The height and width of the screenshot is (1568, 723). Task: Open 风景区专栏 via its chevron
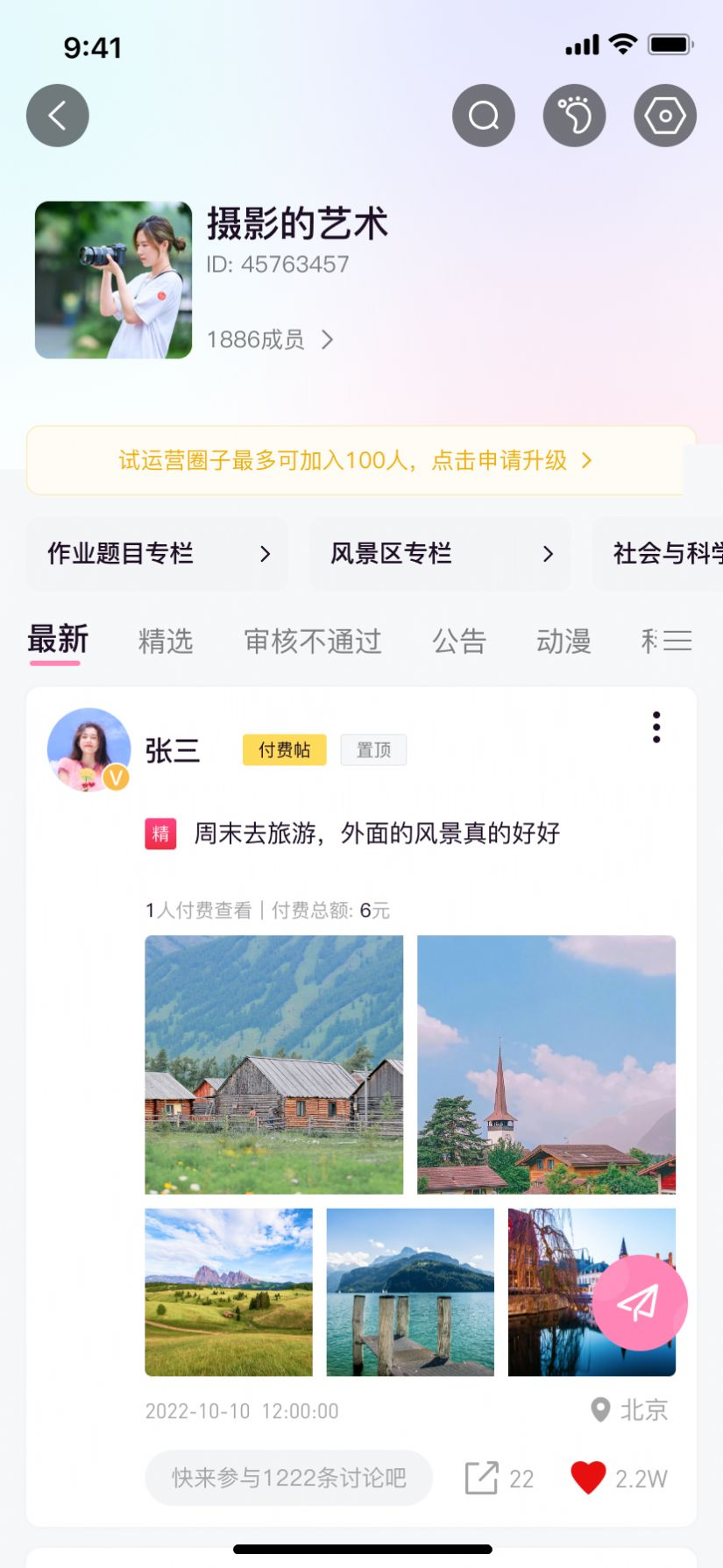pyautogui.click(x=549, y=554)
